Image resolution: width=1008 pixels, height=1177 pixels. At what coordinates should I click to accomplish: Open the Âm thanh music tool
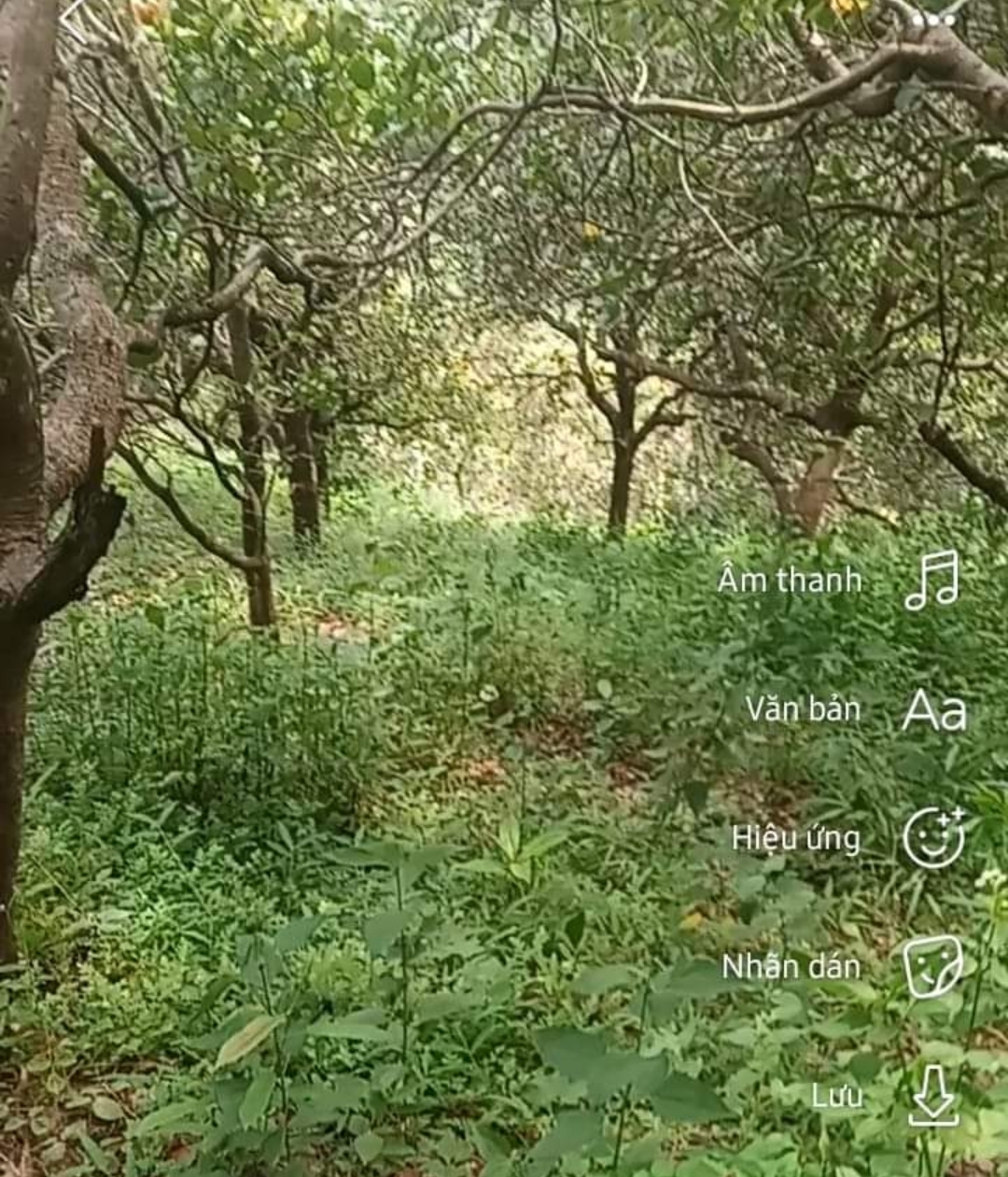931,580
